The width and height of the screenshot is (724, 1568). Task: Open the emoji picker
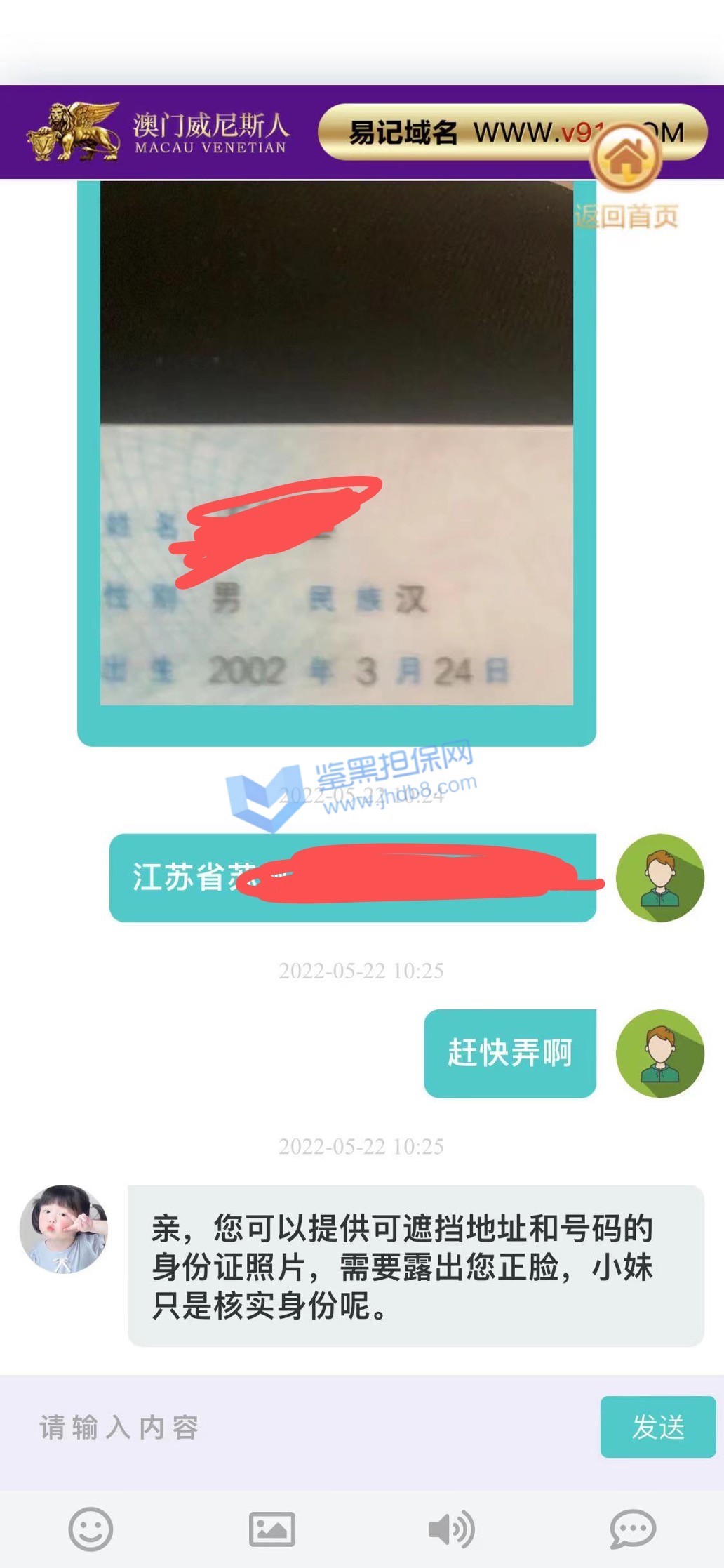pyautogui.click(x=90, y=1529)
